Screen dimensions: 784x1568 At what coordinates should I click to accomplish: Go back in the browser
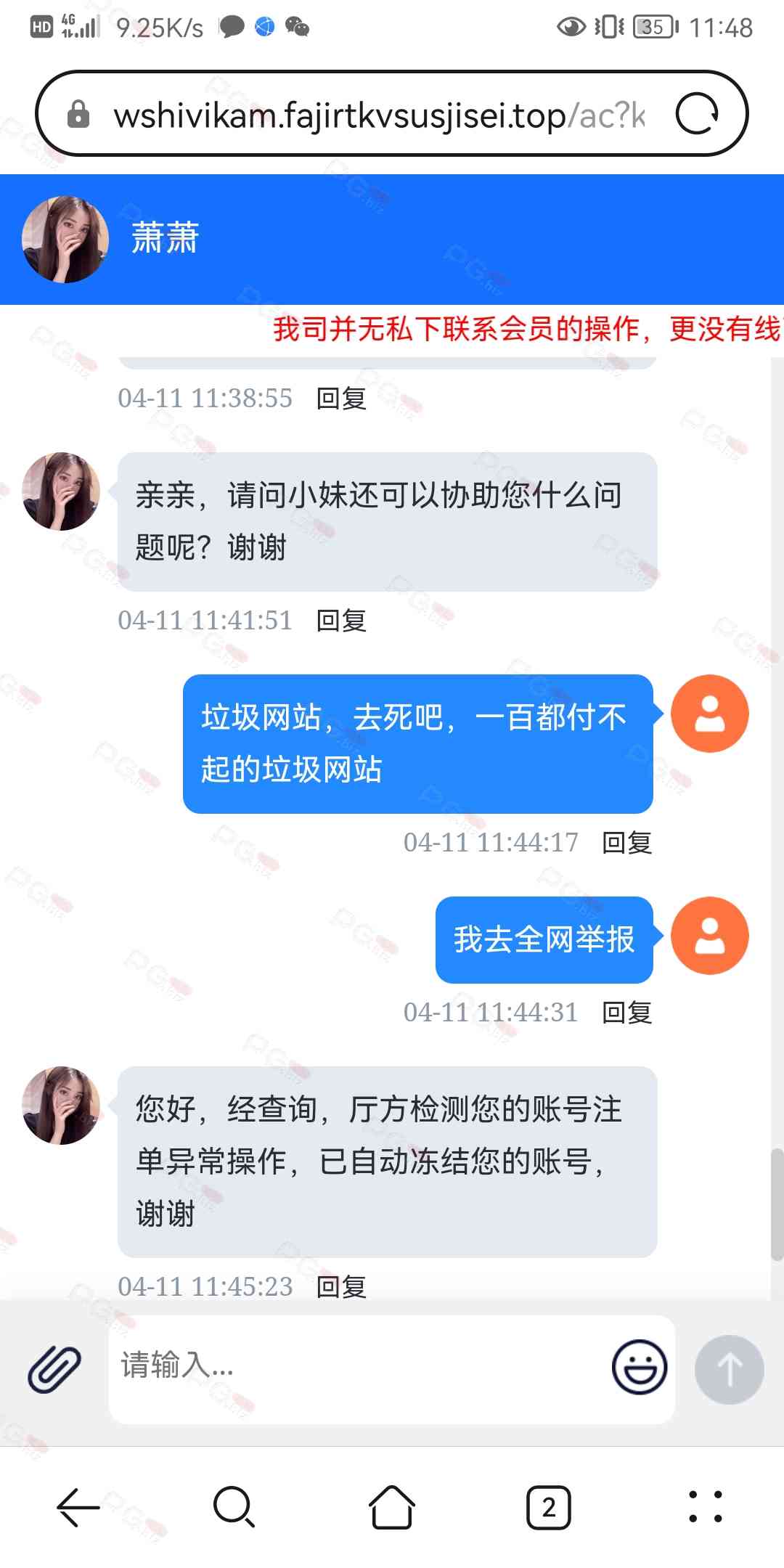coord(78,1507)
